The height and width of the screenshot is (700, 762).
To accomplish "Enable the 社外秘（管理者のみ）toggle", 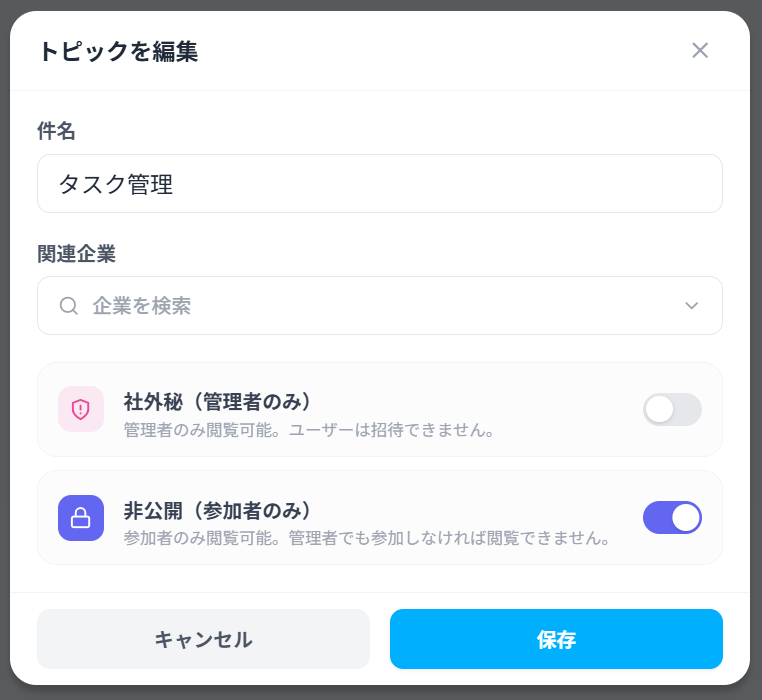I will [672, 409].
